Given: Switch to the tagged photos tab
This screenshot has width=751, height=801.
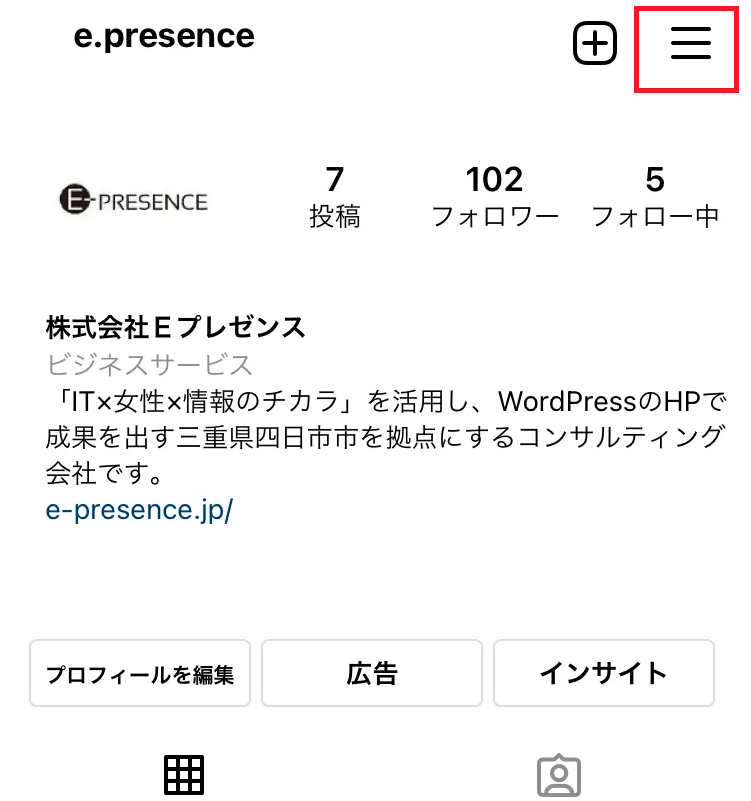Looking at the screenshot, I should pyautogui.click(x=559, y=775).
